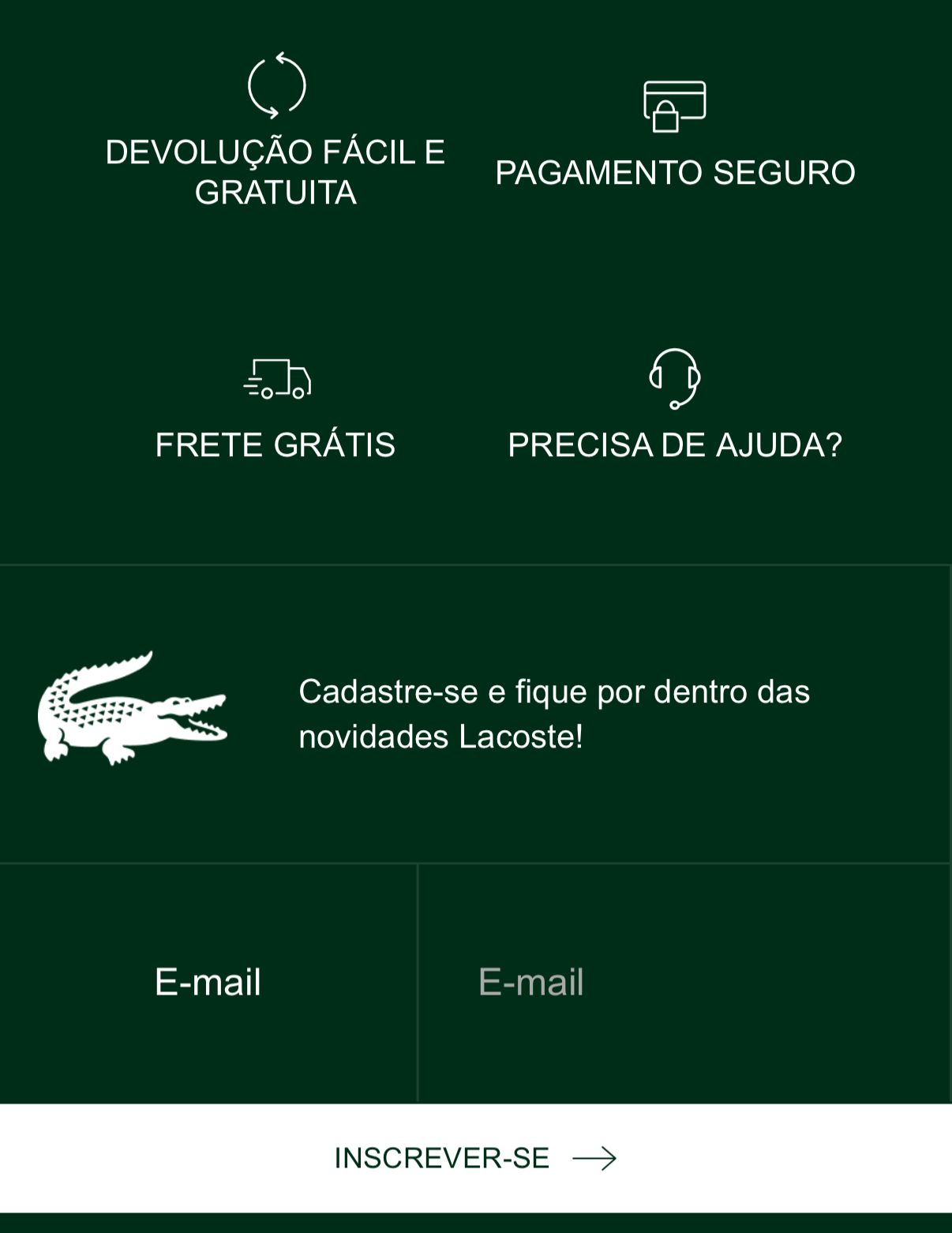This screenshot has height=1233, width=952.
Task: Tap the E-mail input field
Action: click(x=684, y=983)
